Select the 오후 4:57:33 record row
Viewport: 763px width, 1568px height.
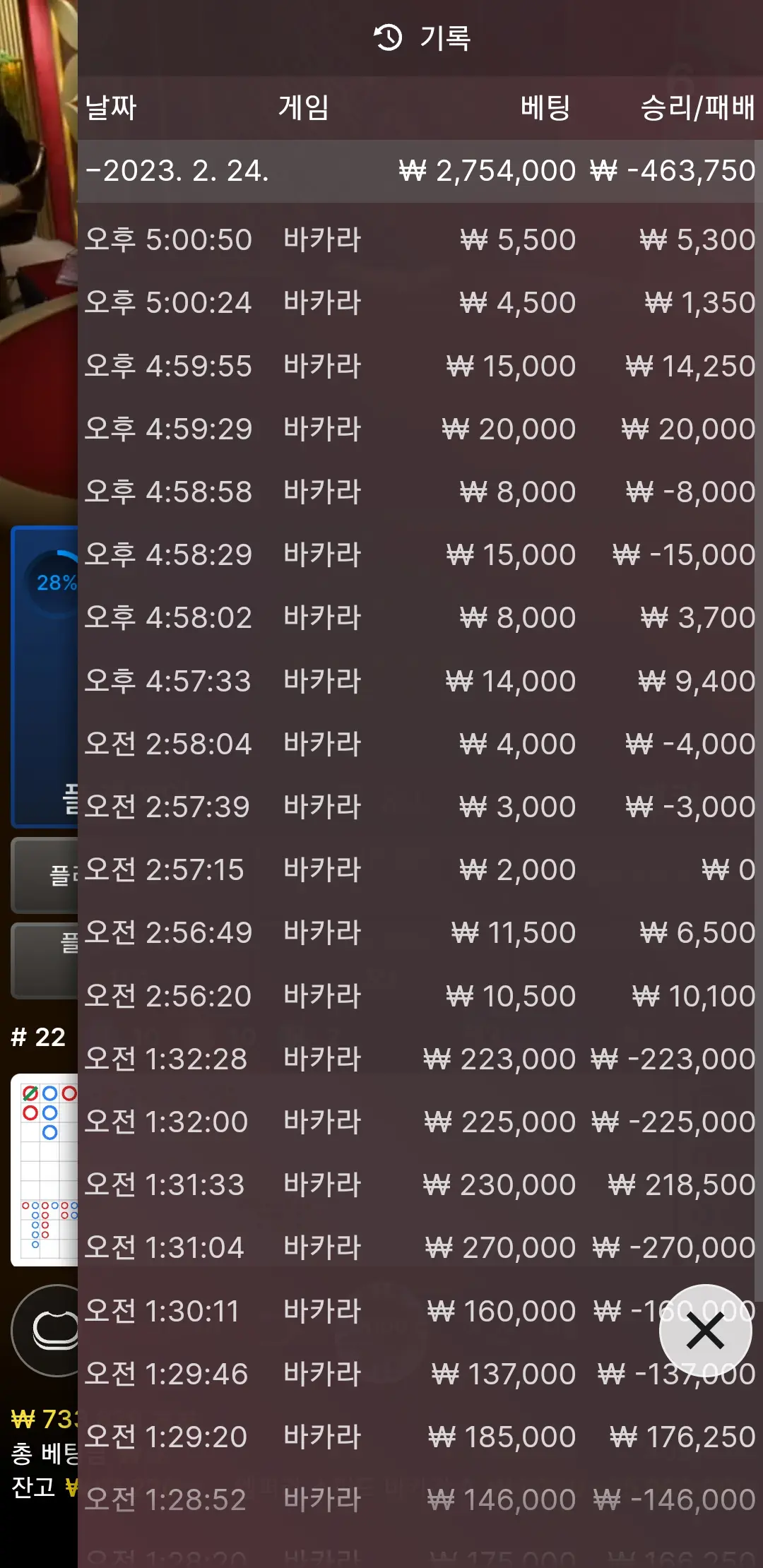pos(420,681)
